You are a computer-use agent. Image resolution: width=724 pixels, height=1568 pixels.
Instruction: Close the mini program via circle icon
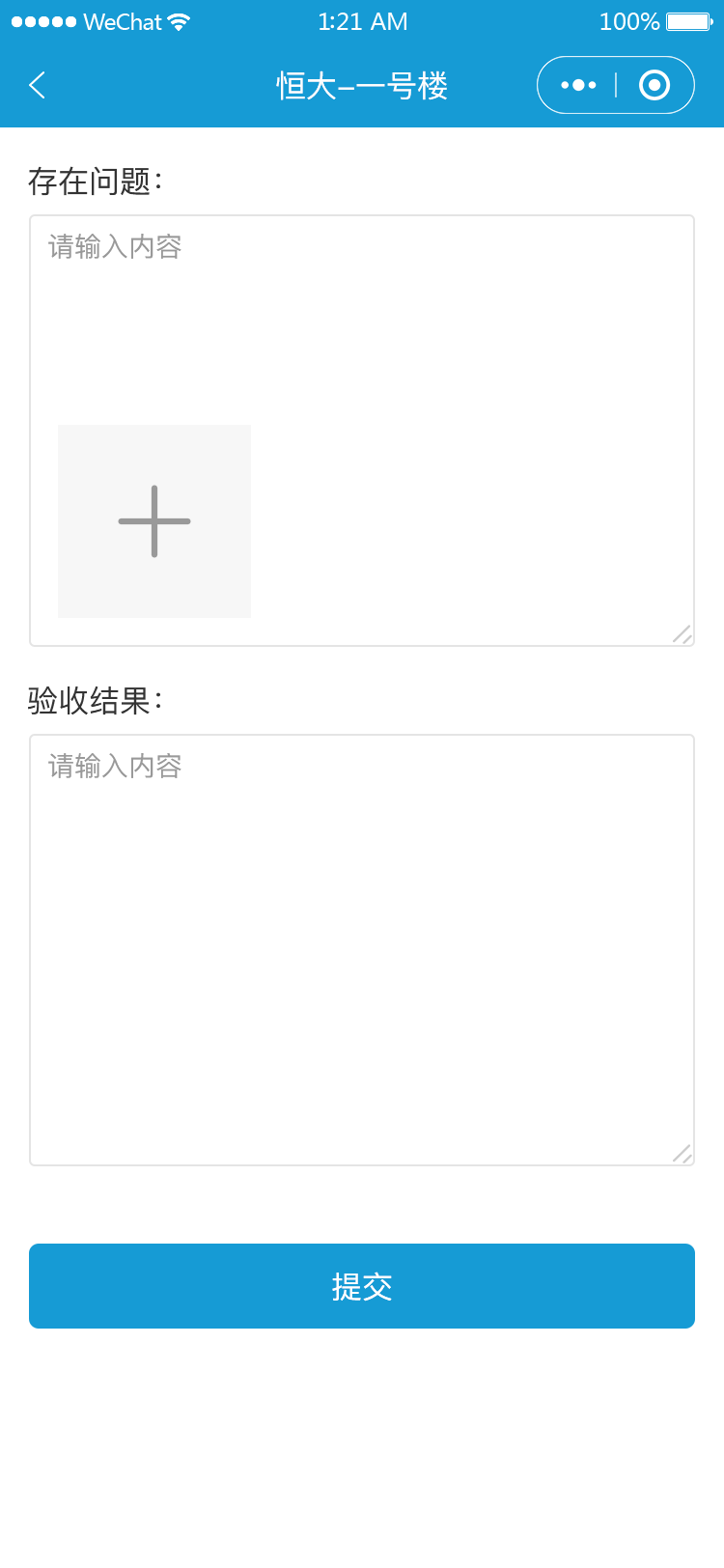pos(654,86)
